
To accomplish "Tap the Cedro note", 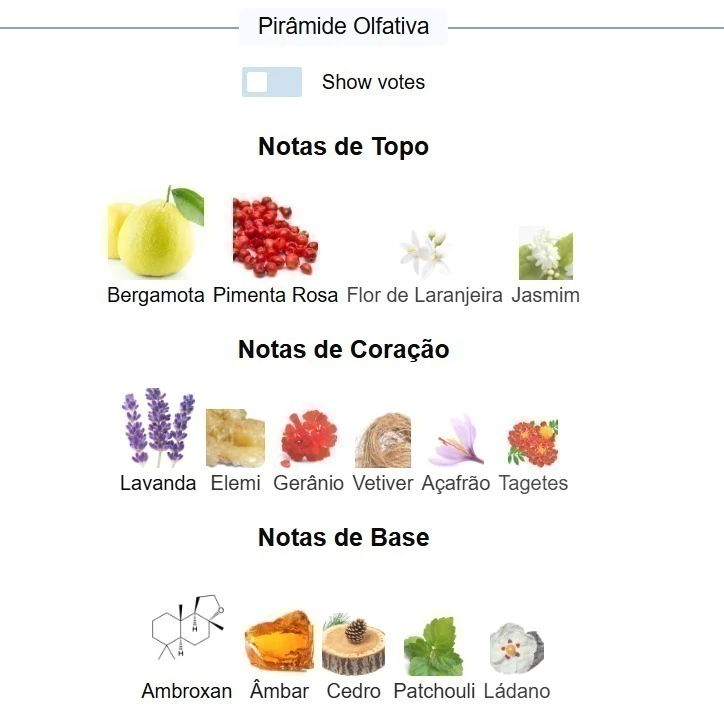I will tap(353, 645).
